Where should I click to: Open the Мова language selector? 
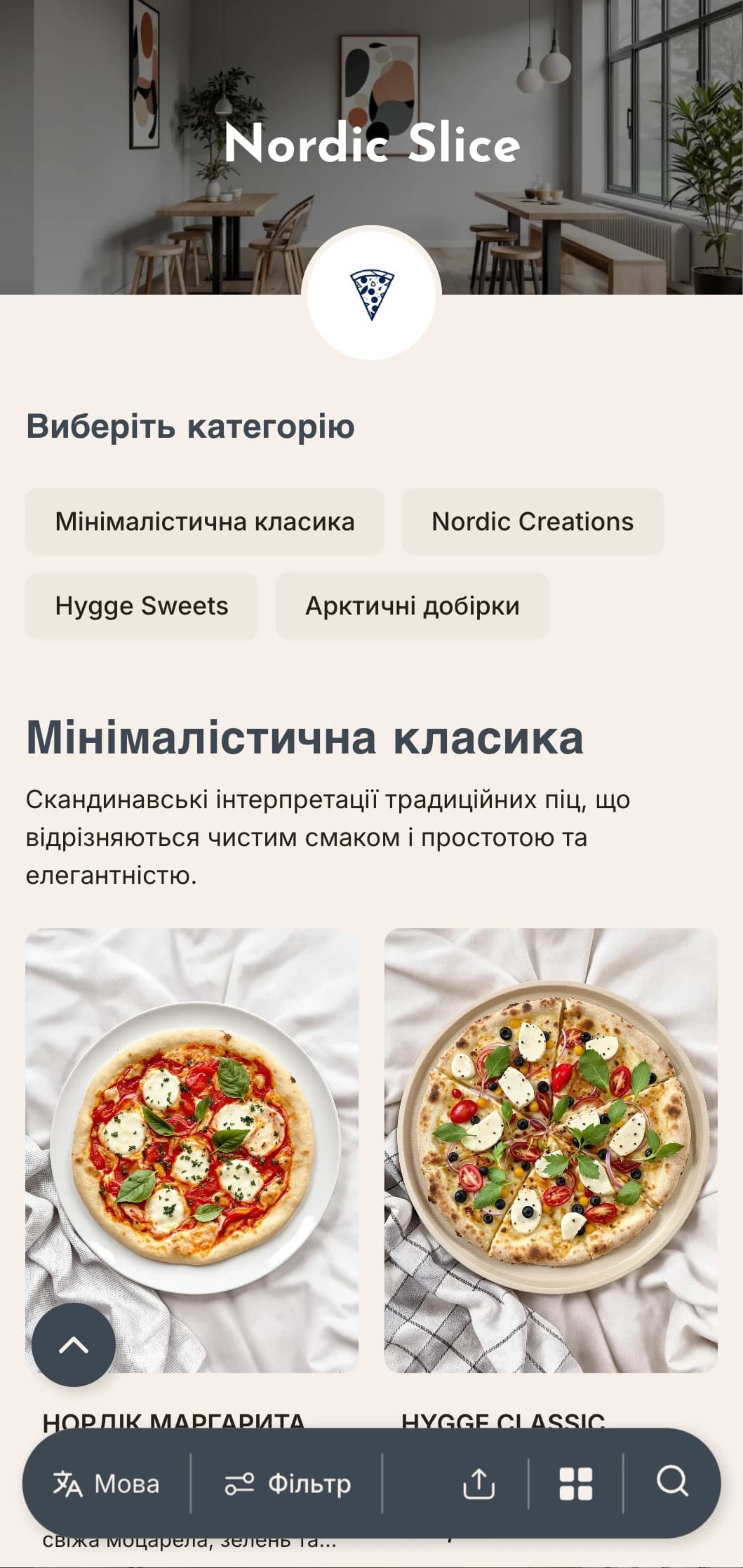[x=107, y=1484]
